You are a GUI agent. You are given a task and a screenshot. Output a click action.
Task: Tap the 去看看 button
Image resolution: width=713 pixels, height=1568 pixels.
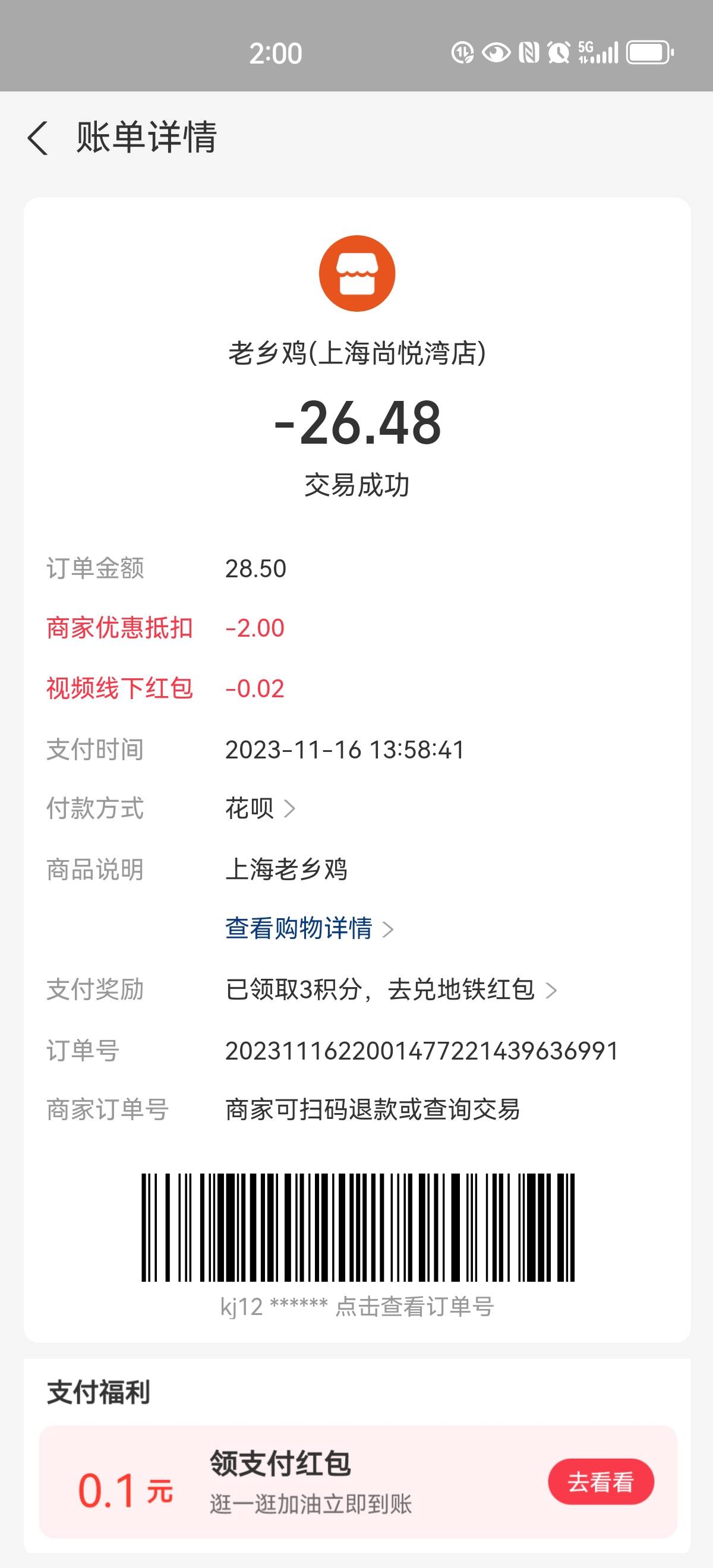[600, 1481]
